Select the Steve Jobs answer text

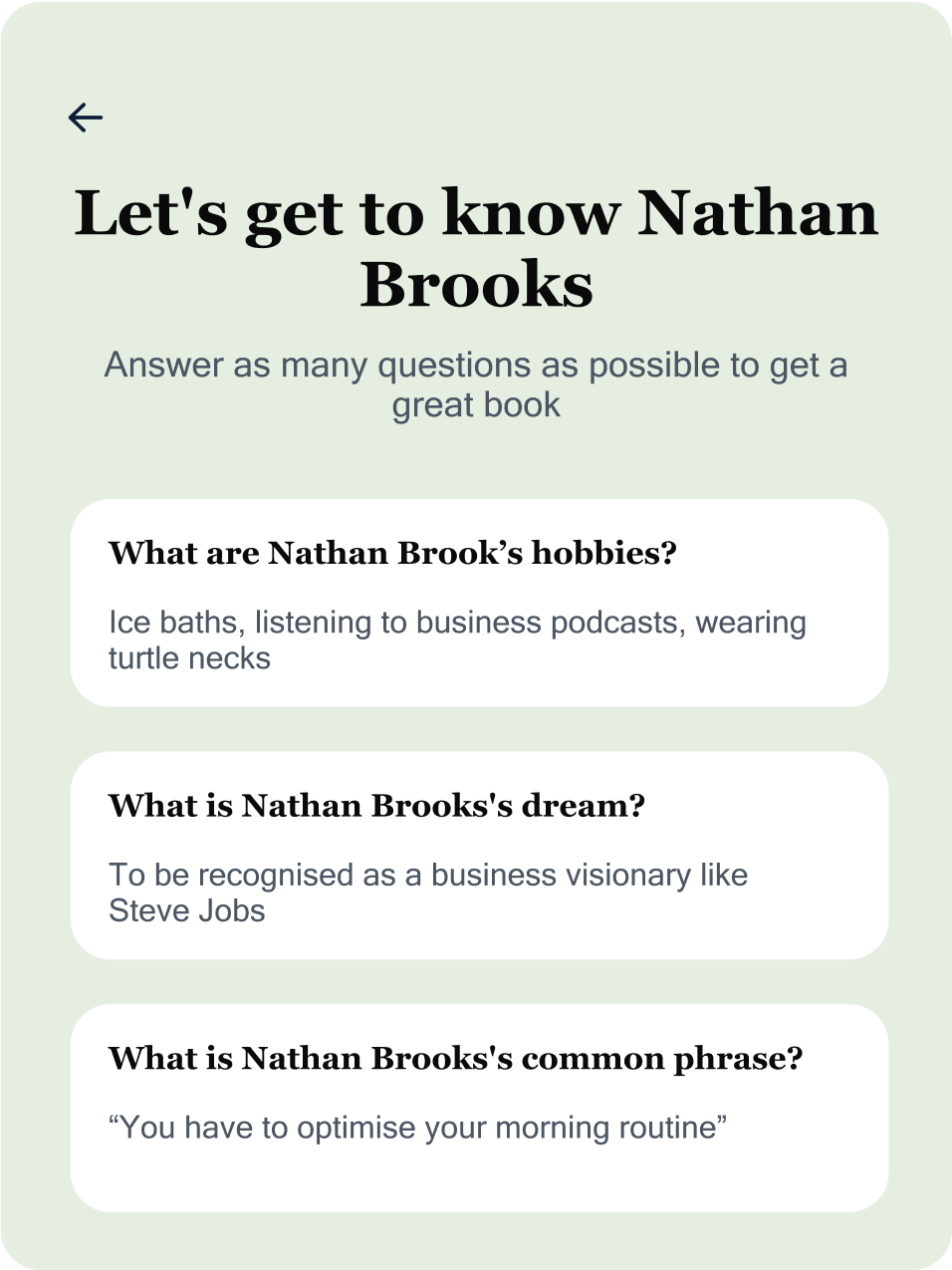coord(428,891)
